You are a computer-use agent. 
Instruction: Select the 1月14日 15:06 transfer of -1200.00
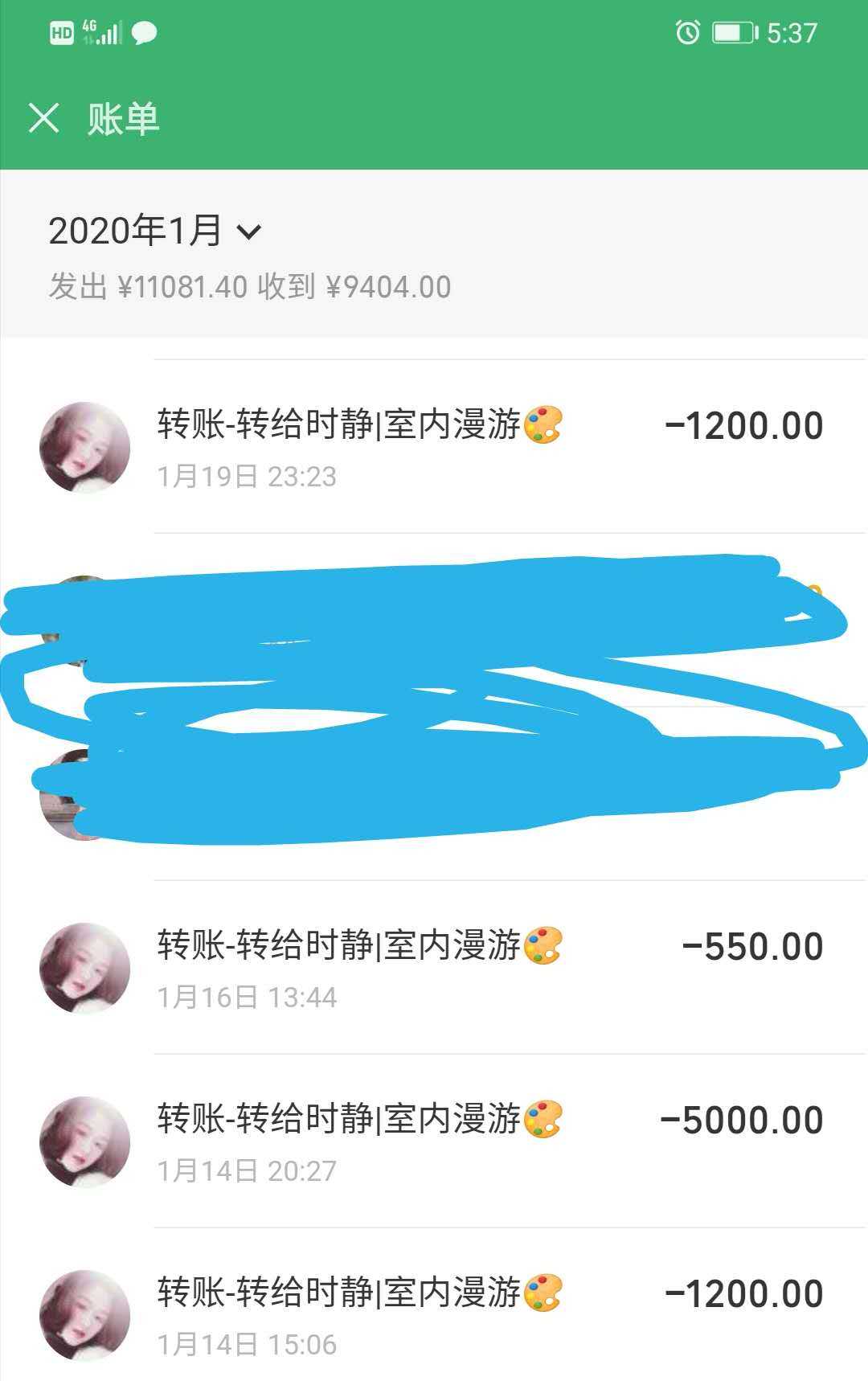pos(434,1313)
